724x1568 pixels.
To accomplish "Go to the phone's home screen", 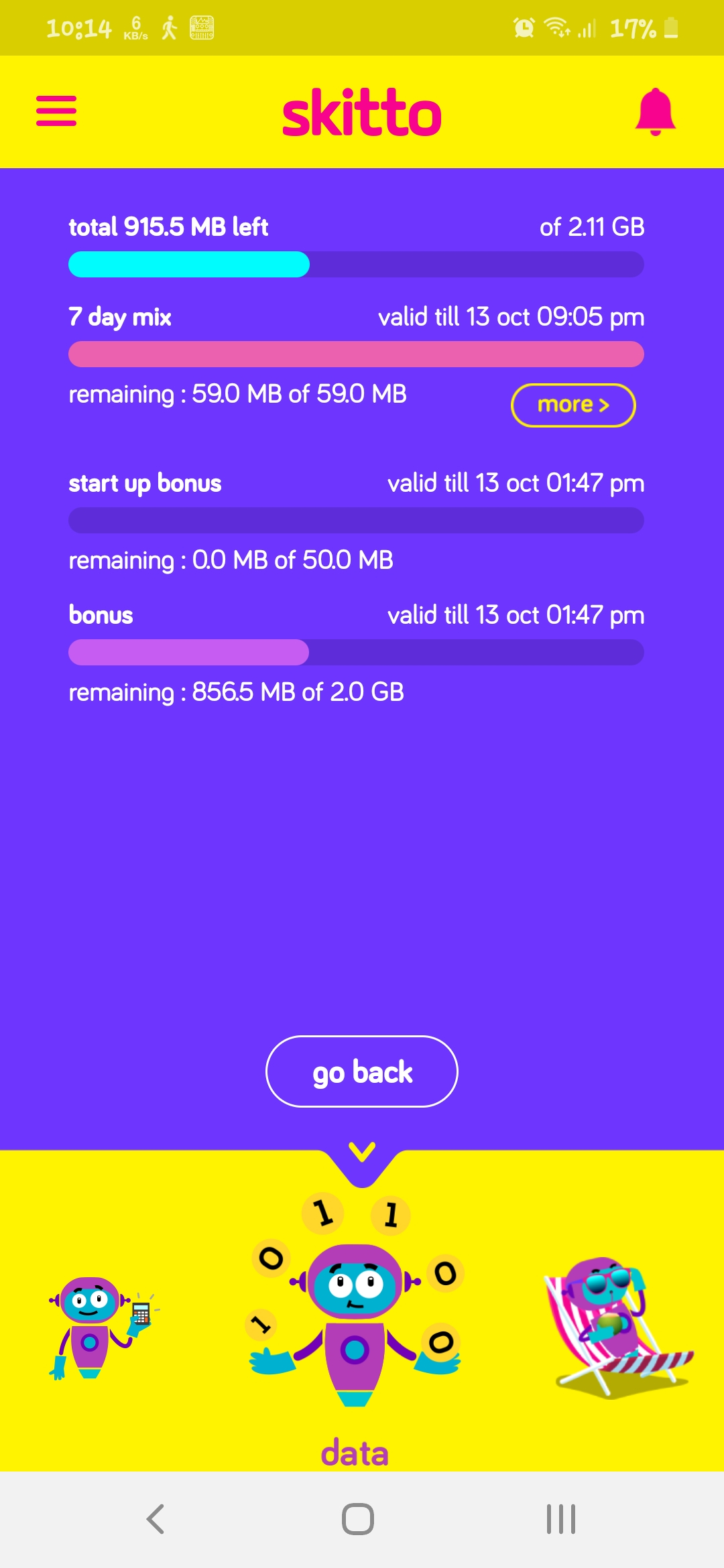I will coord(358,1519).
